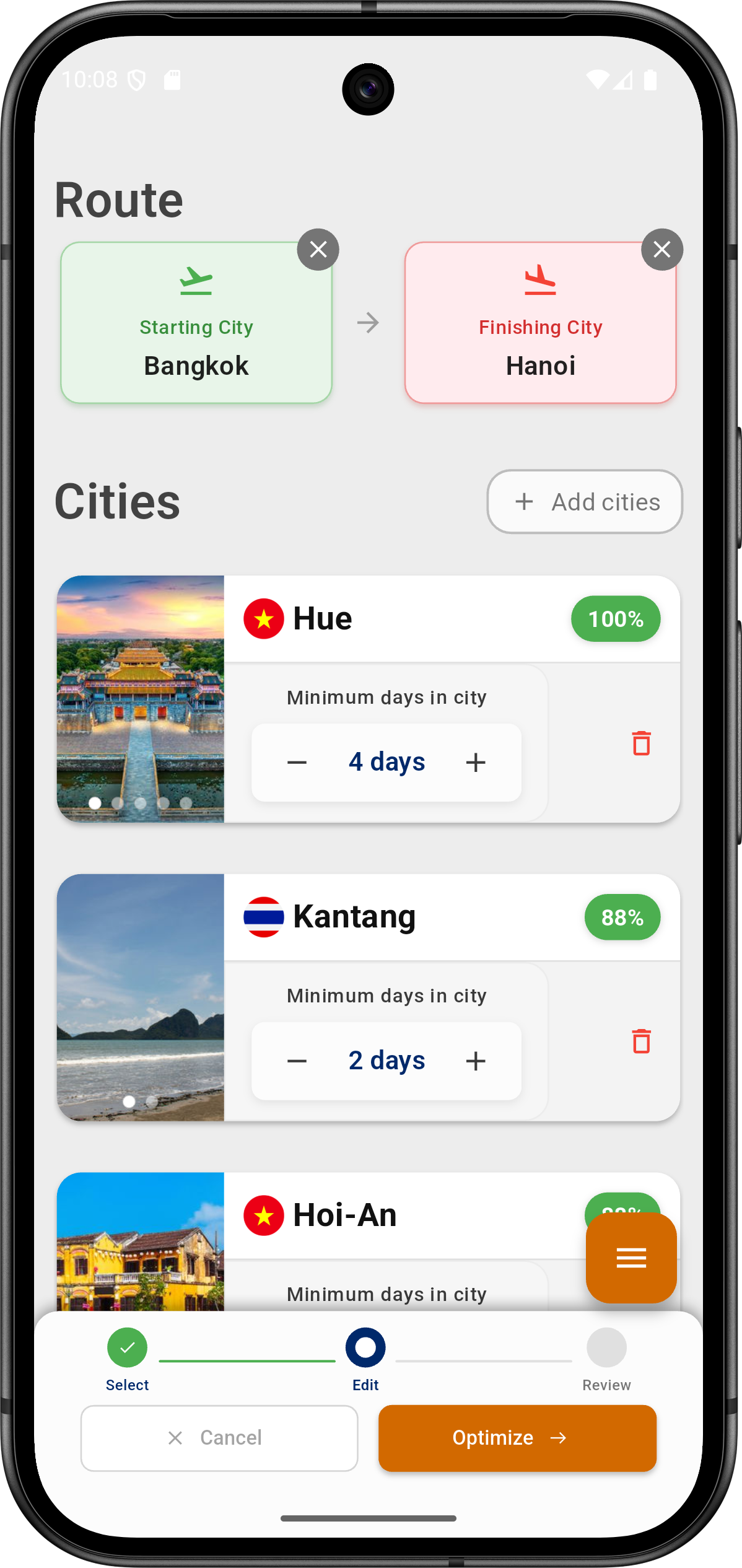This screenshot has width=742, height=1568.
Task: Tap the Add cities button
Action: pos(584,502)
